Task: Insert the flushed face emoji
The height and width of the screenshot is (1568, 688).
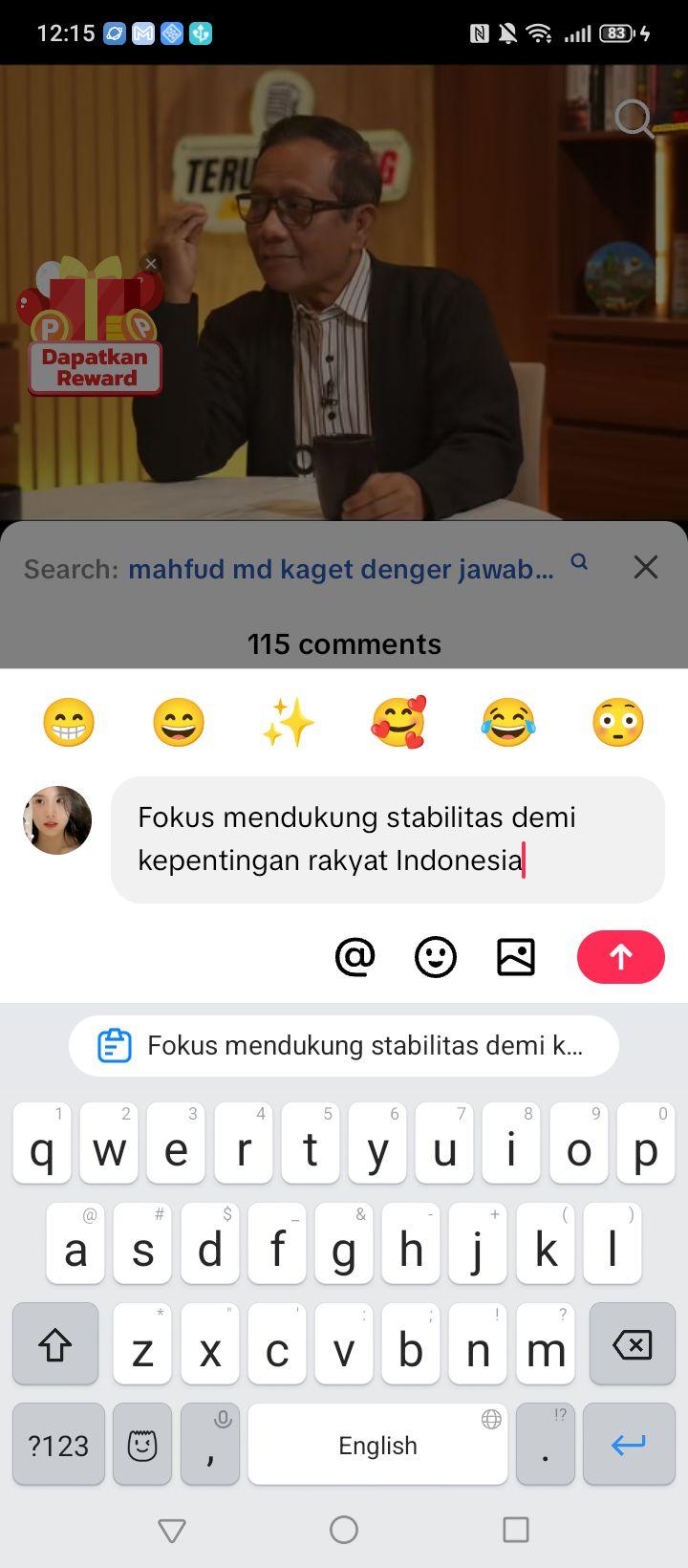Action: click(x=618, y=722)
